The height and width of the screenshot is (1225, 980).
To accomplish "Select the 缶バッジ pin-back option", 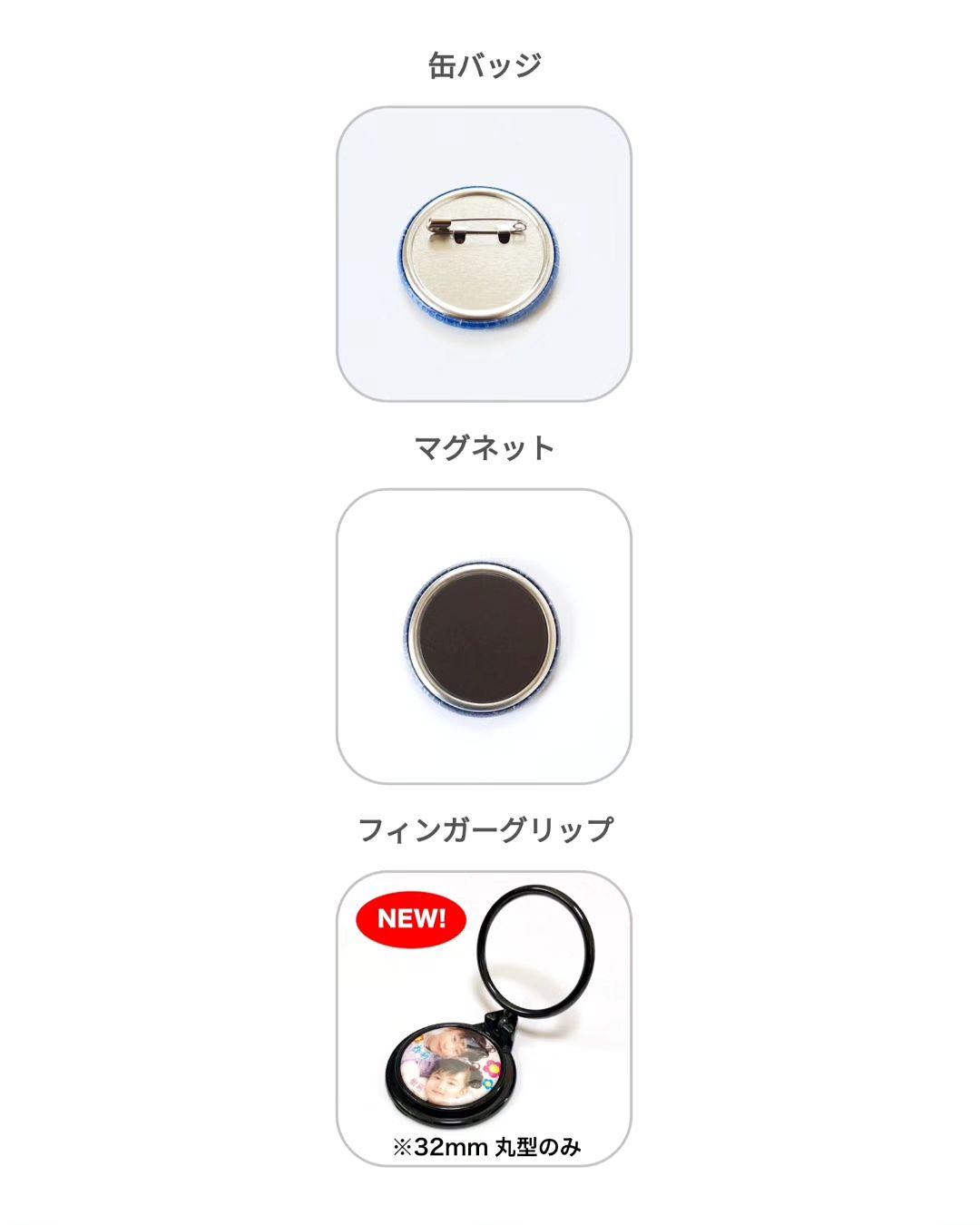I will (x=484, y=254).
